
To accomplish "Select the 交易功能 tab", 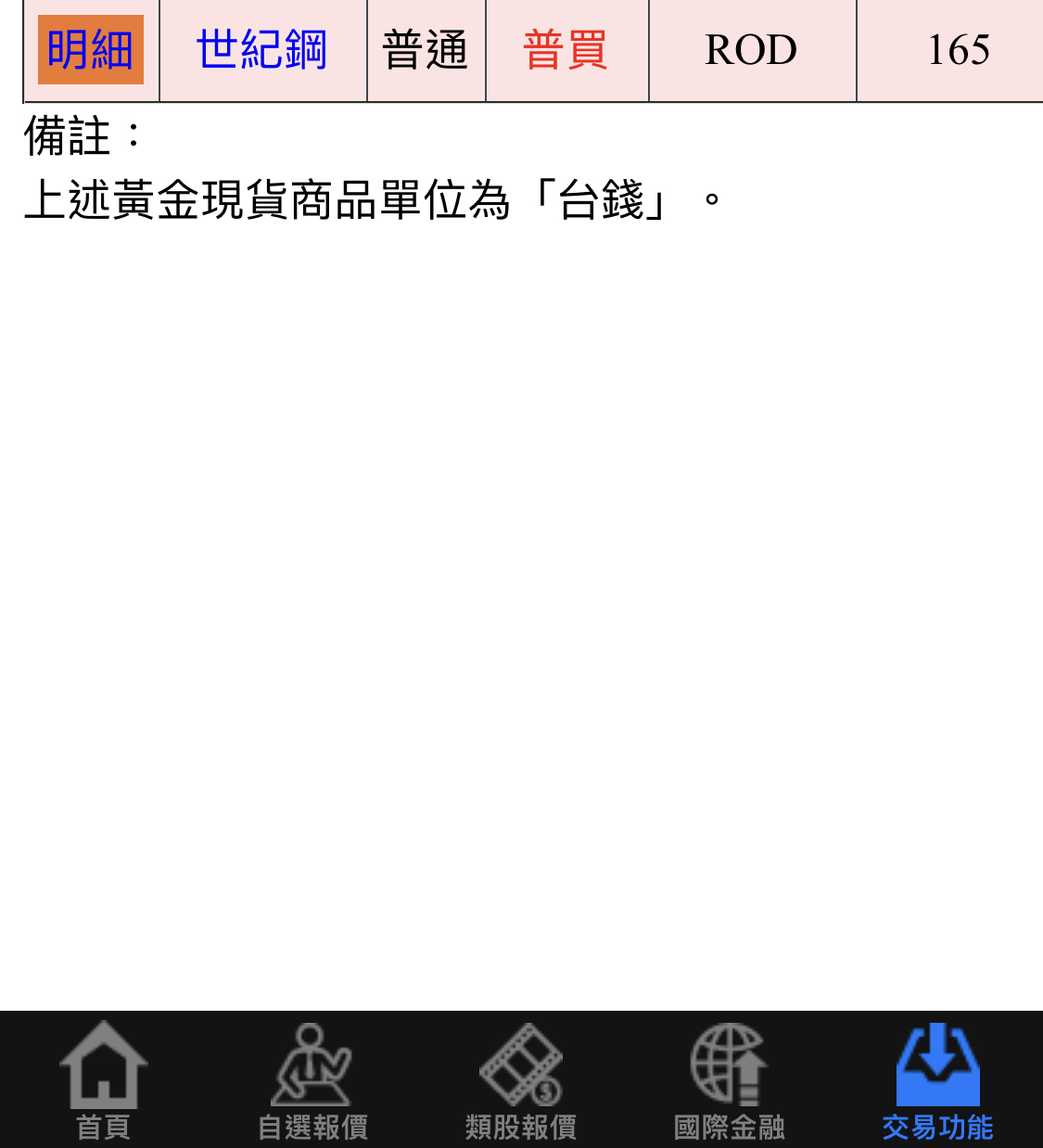I will click(937, 1080).
